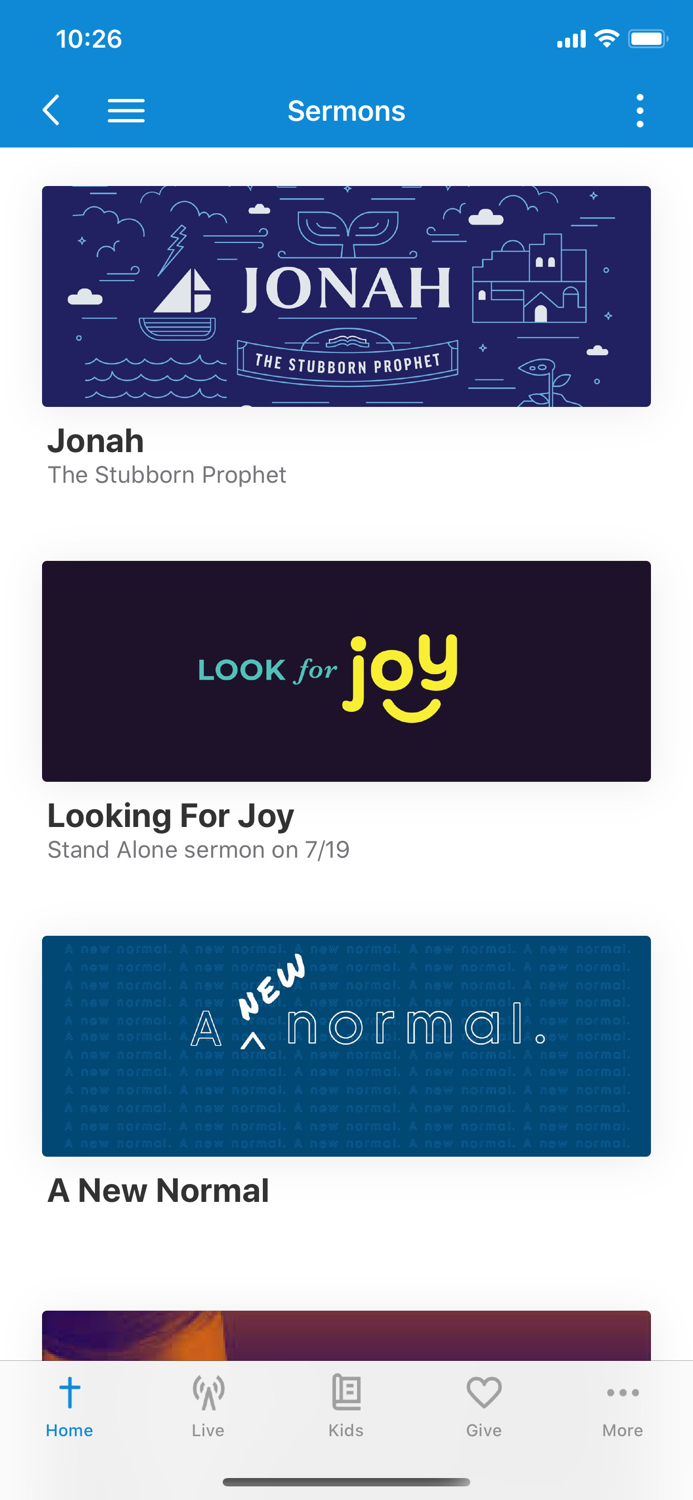Switch to the Live tab
This screenshot has height=1500, width=693.
pos(208,1406)
